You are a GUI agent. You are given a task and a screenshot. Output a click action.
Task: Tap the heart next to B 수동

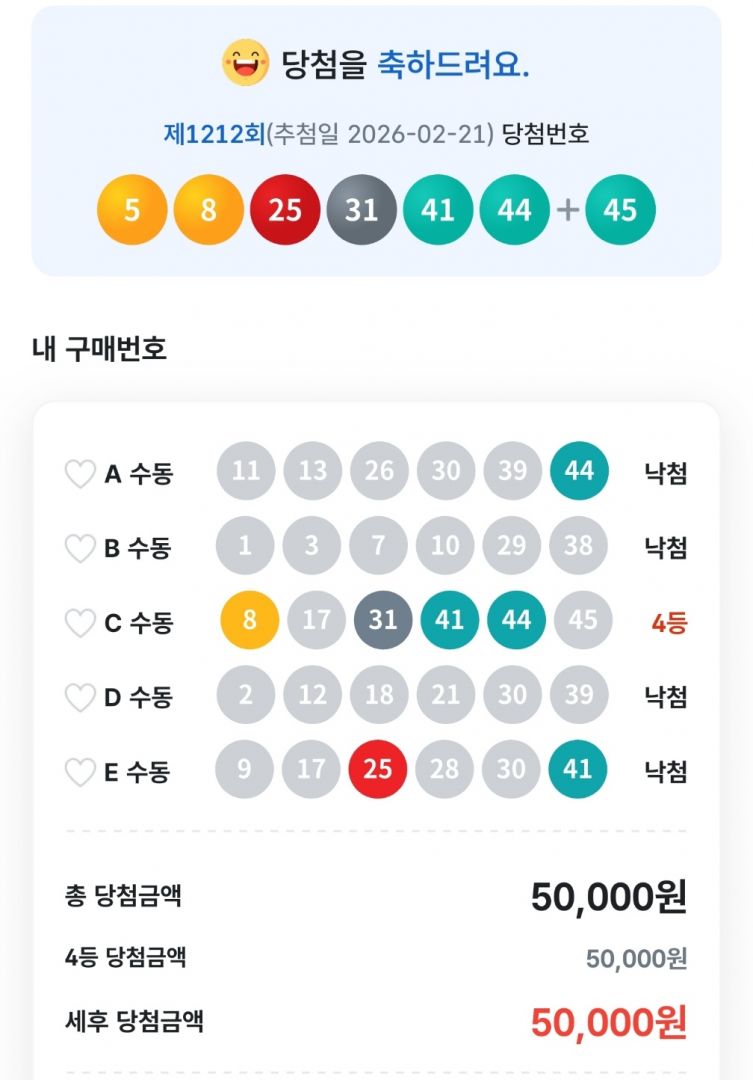[80, 548]
